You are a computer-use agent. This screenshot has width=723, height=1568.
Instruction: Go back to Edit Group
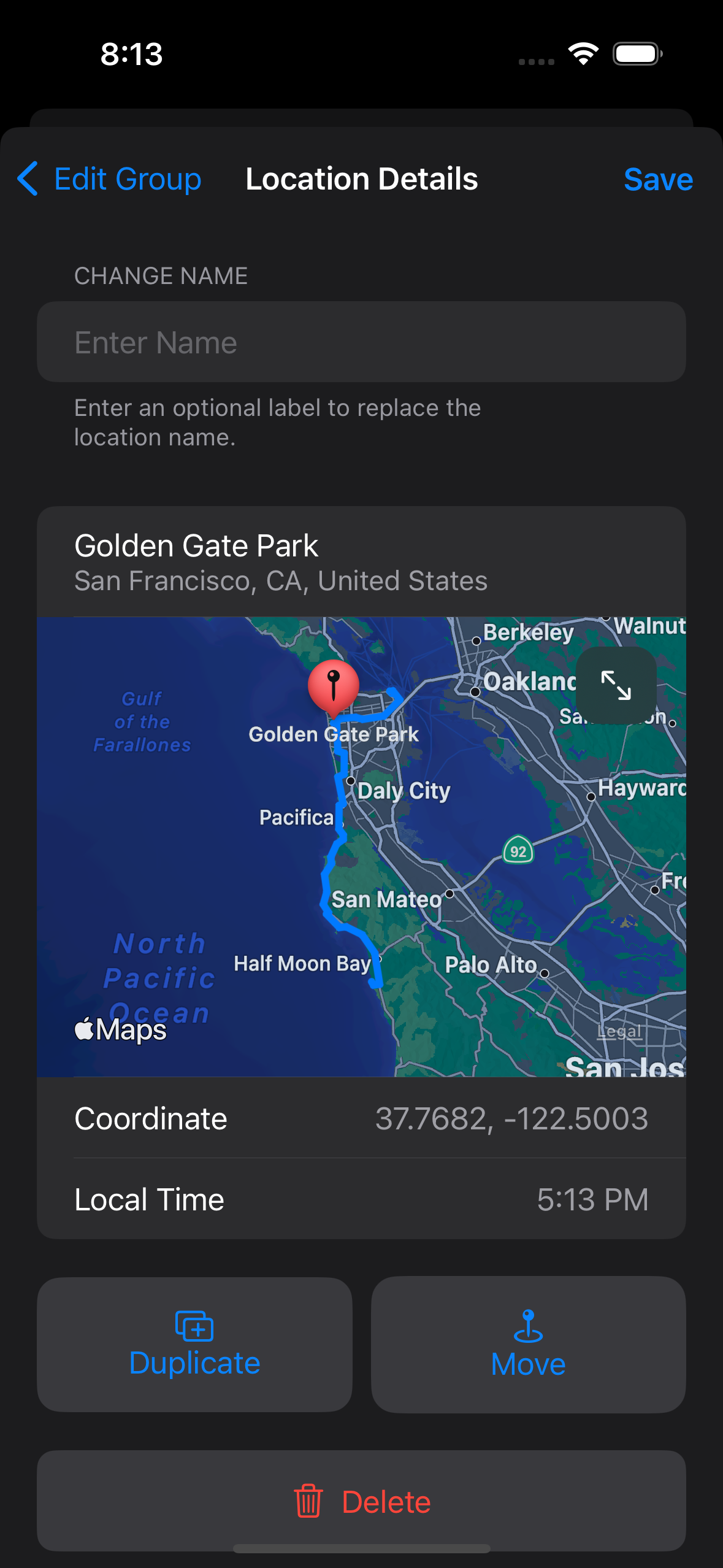(x=110, y=179)
